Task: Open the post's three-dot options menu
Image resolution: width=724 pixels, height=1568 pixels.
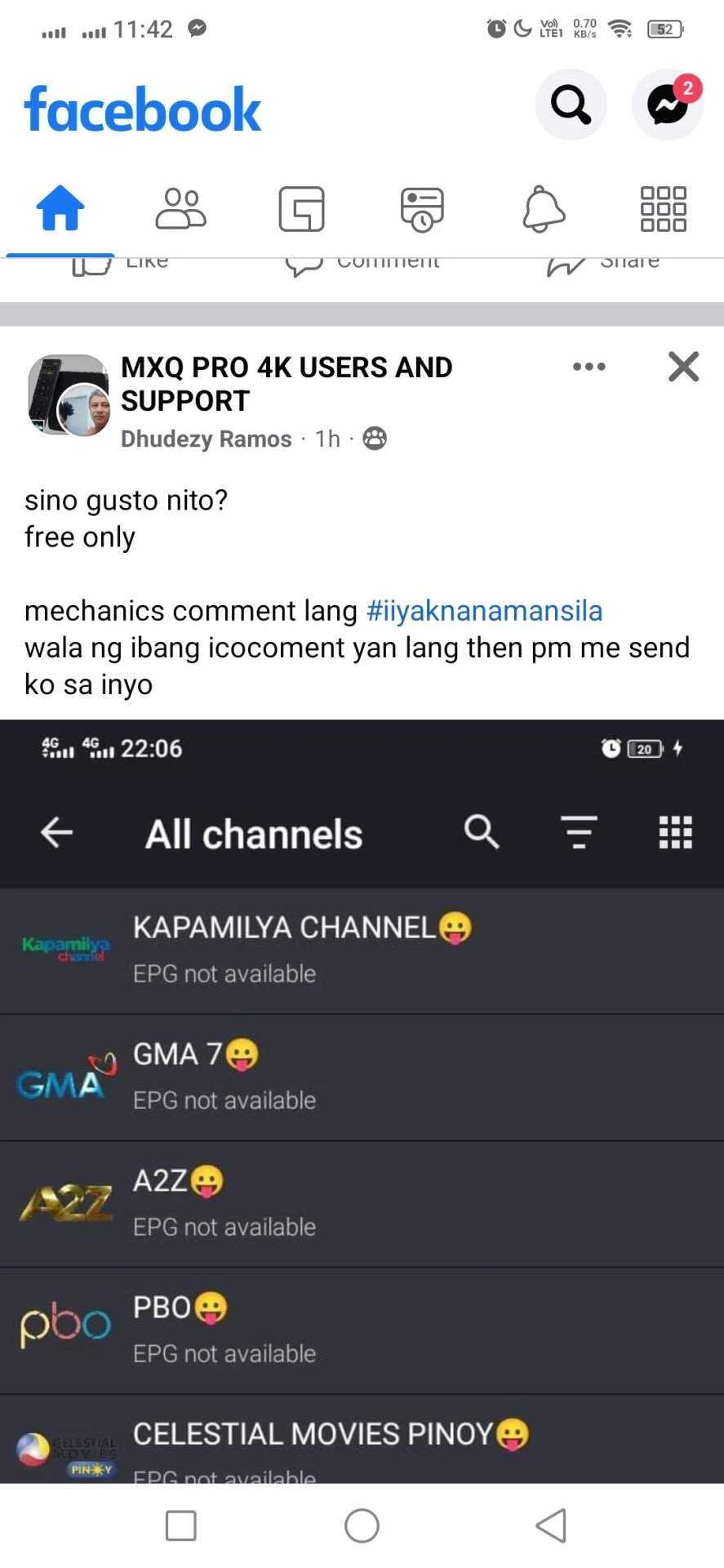Action: click(x=589, y=367)
